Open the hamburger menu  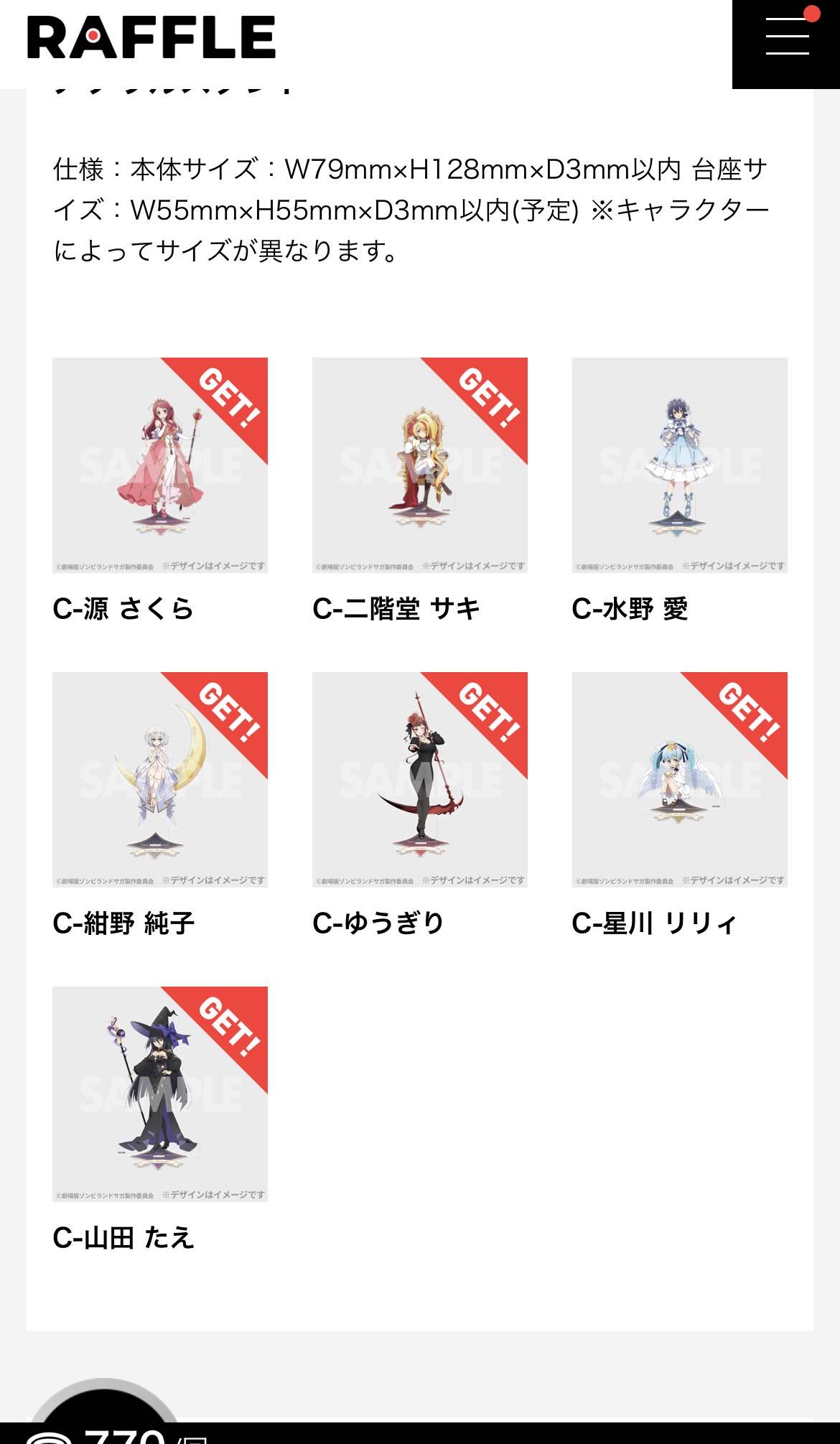[x=787, y=37]
